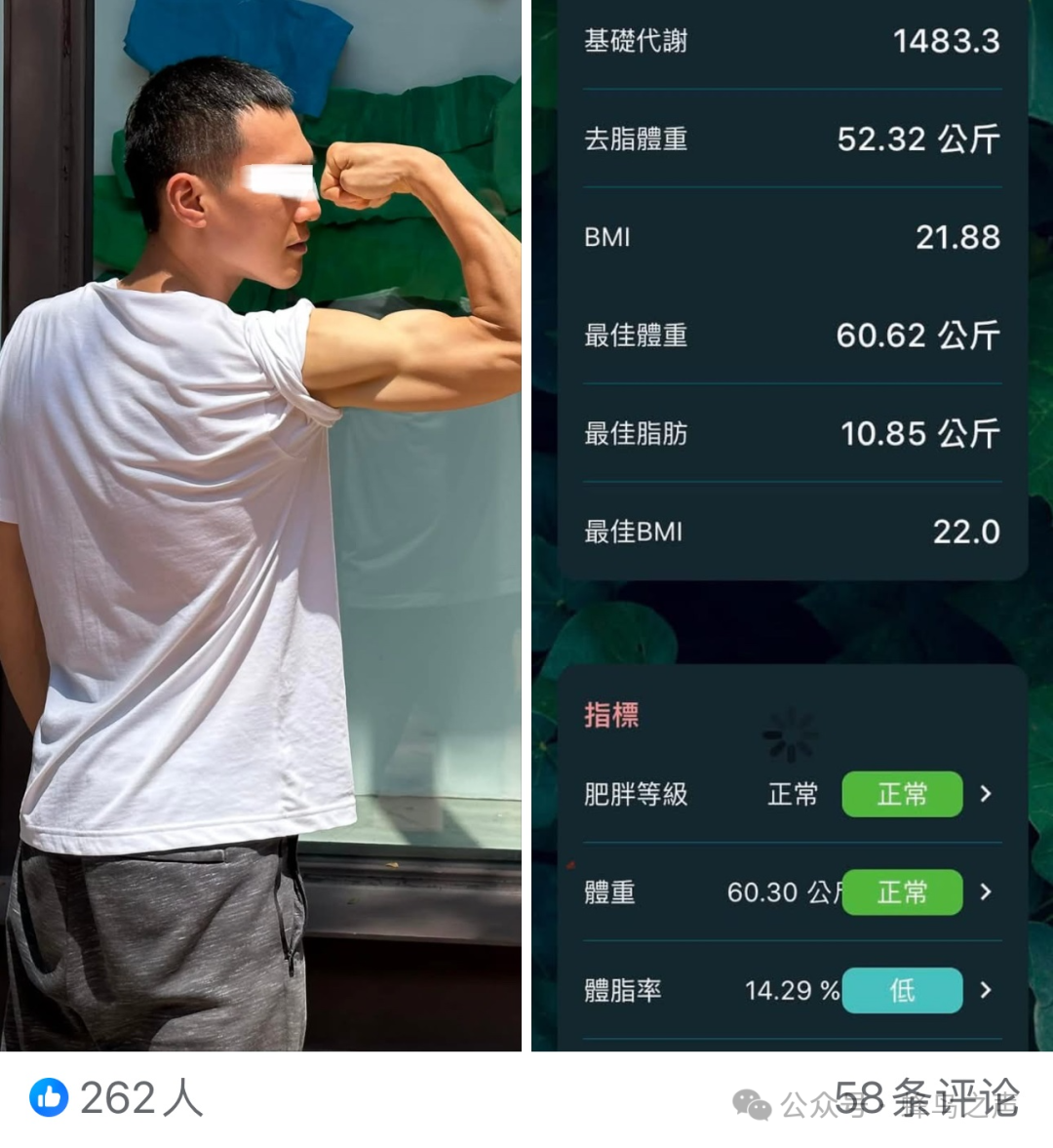This screenshot has height=1148, width=1053.
Task: Open the photo of the man flexing
Action: pos(260,525)
